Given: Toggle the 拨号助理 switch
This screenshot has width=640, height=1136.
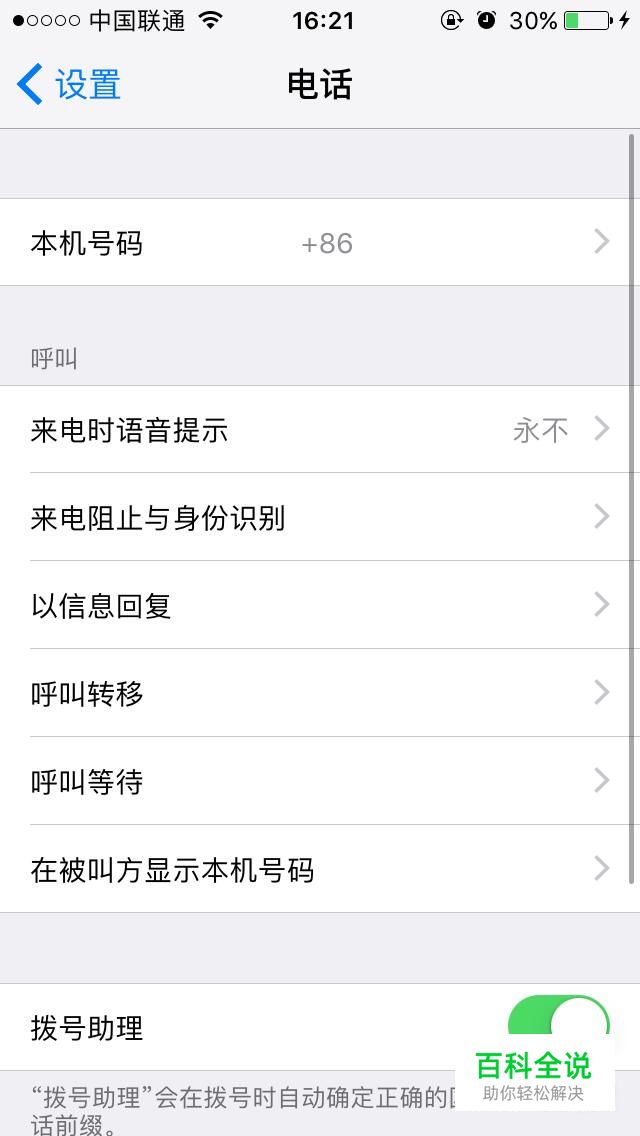Looking at the screenshot, I should pyautogui.click(x=558, y=1024).
